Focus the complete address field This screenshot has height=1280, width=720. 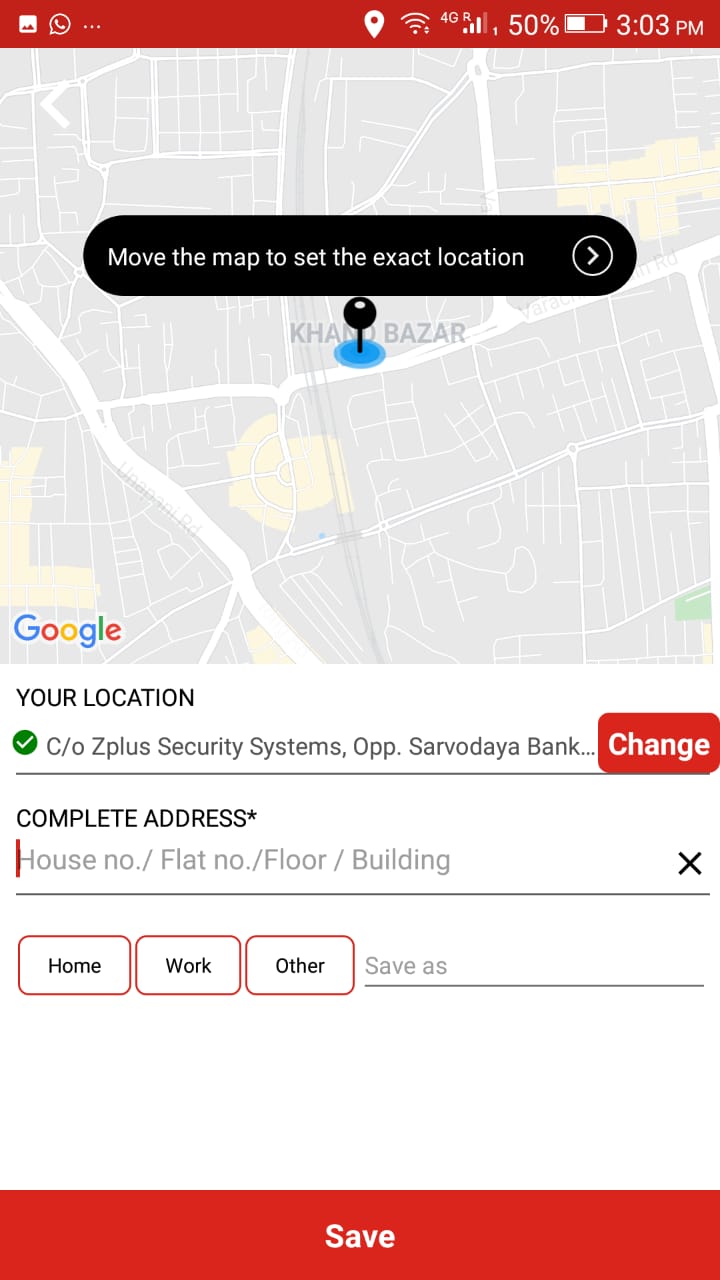[340, 861]
